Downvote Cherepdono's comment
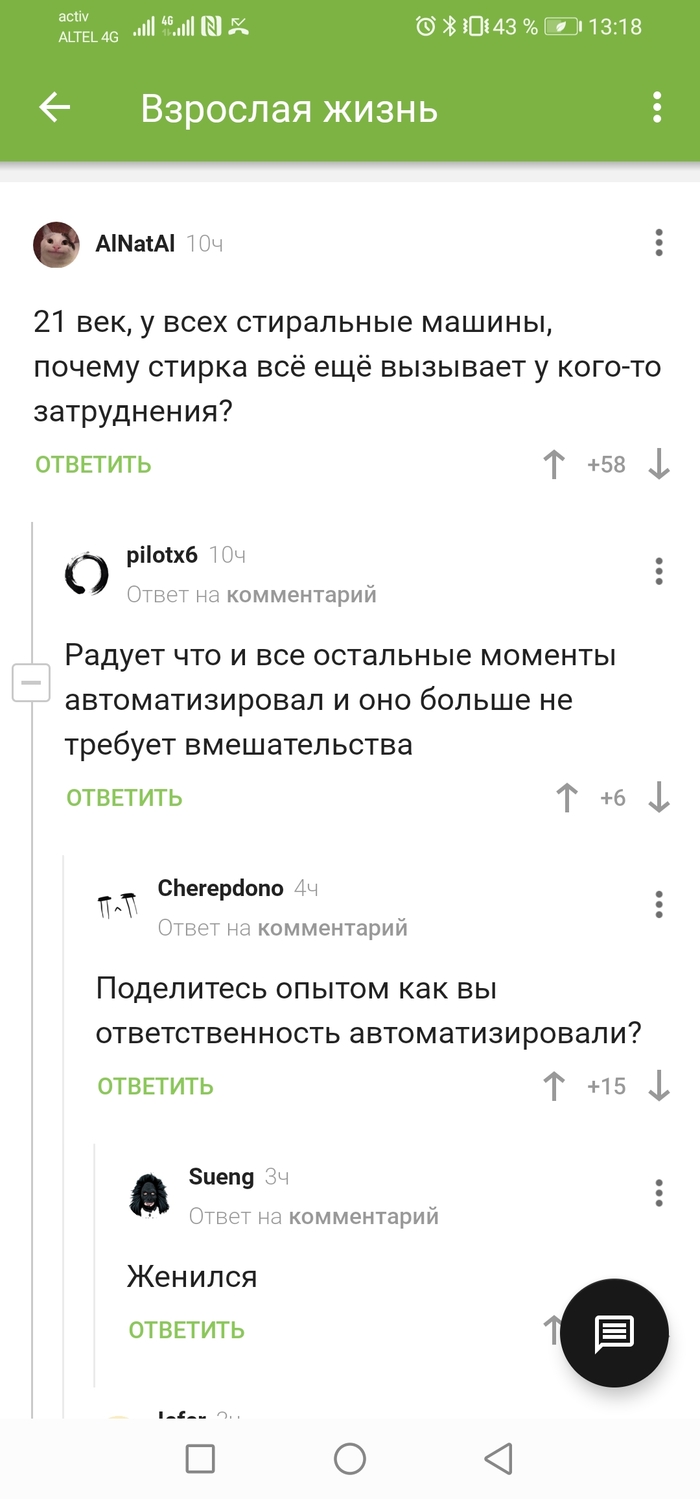Viewport: 700px width, 1499px height. (658, 1086)
